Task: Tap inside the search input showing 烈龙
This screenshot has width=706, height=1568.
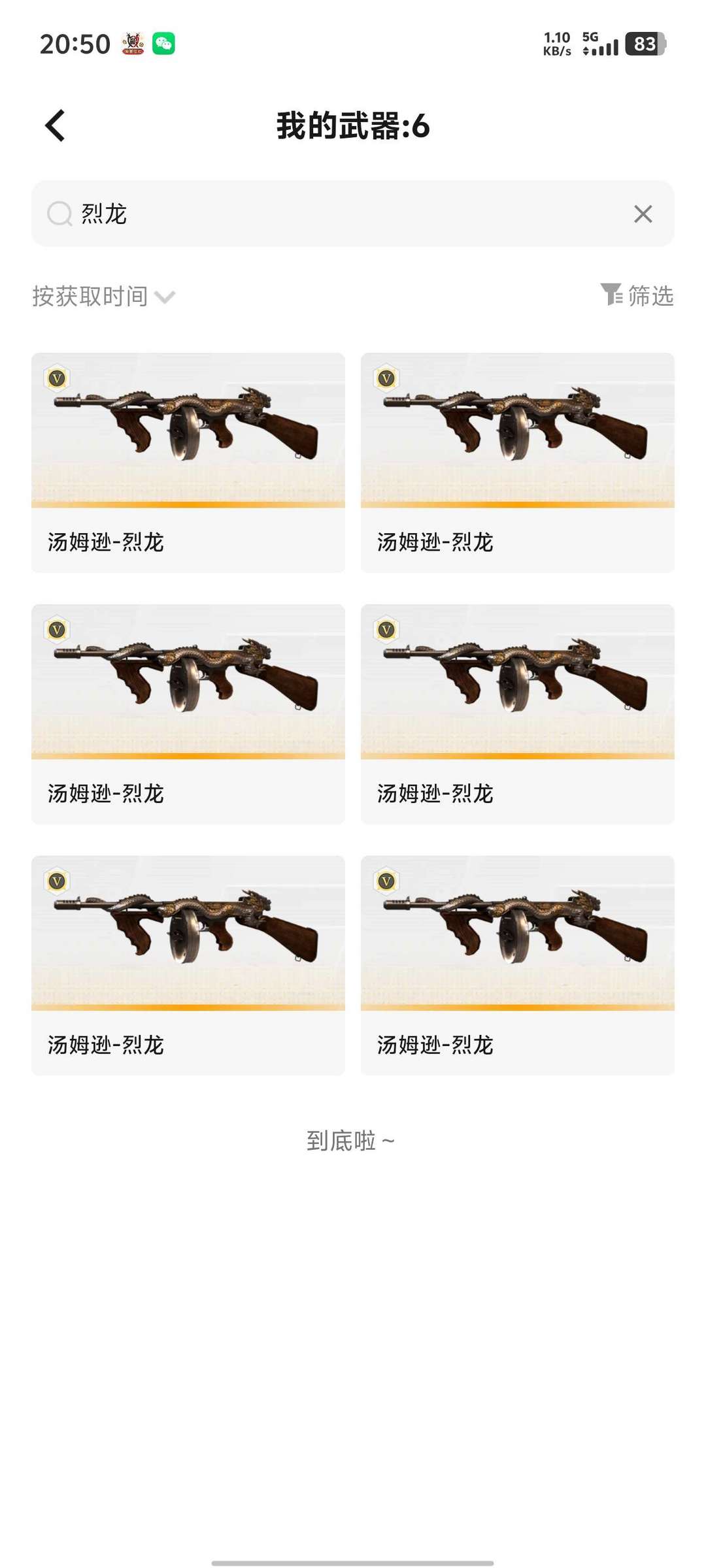Action: point(261,213)
